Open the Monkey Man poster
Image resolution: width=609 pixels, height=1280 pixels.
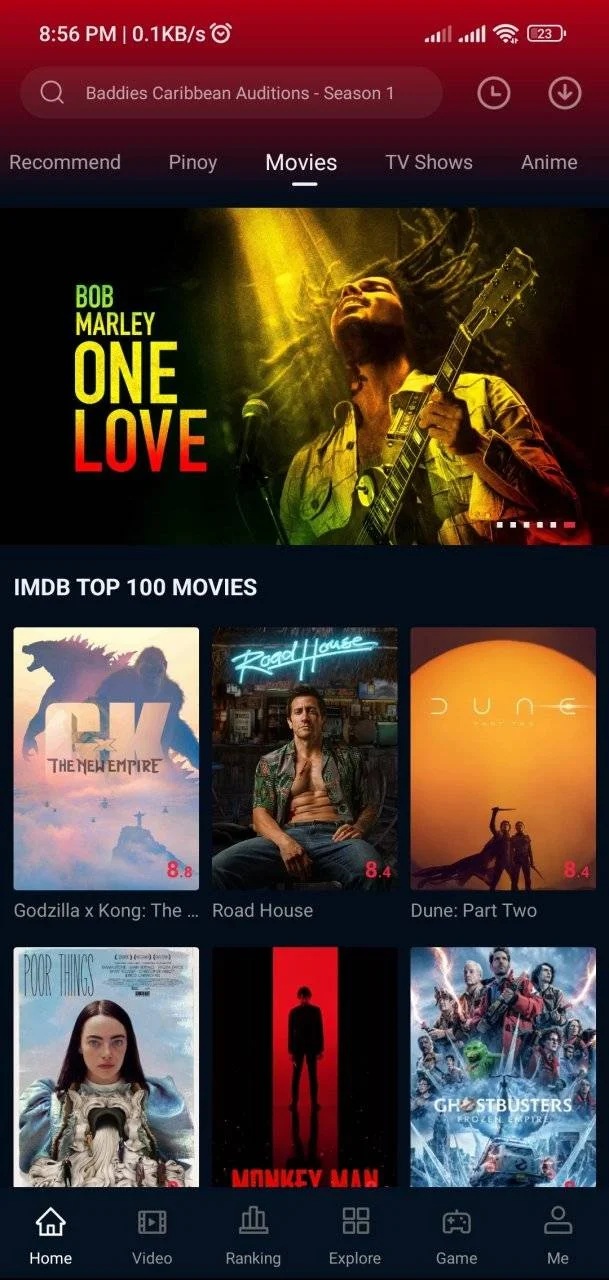304,1067
